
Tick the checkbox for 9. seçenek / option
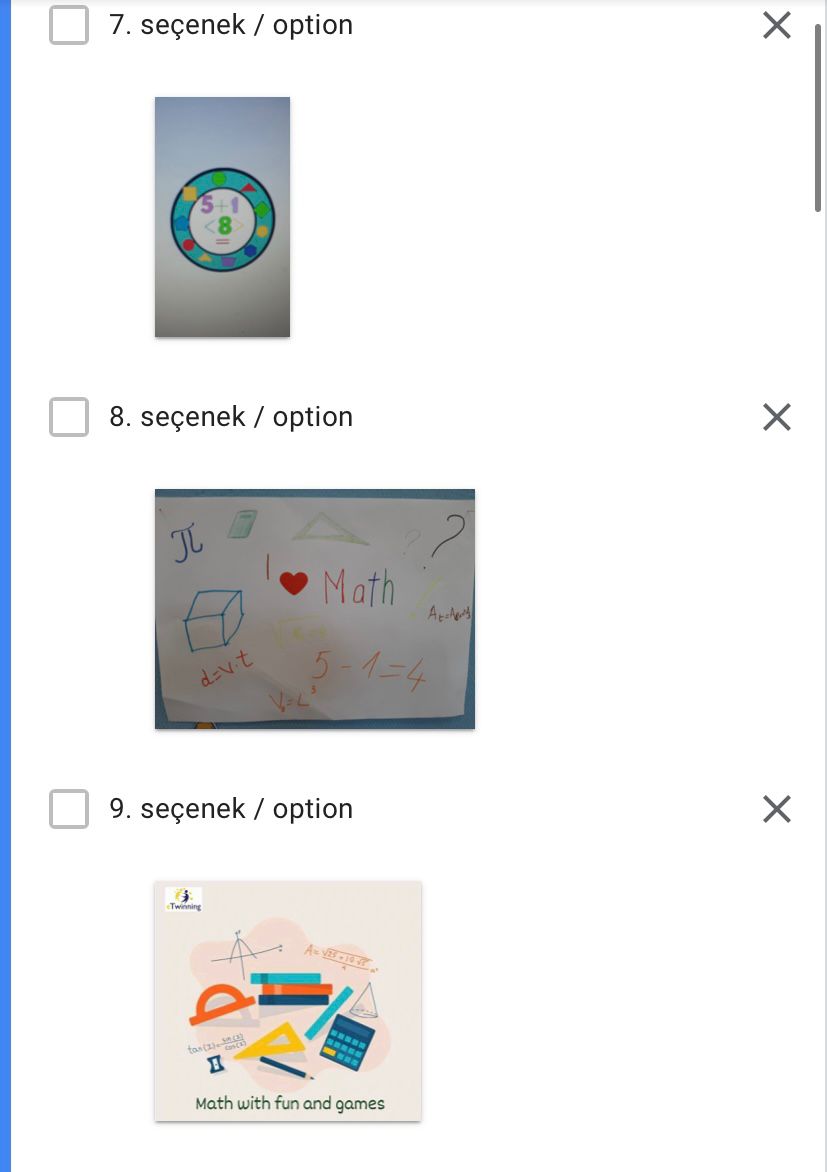click(69, 809)
